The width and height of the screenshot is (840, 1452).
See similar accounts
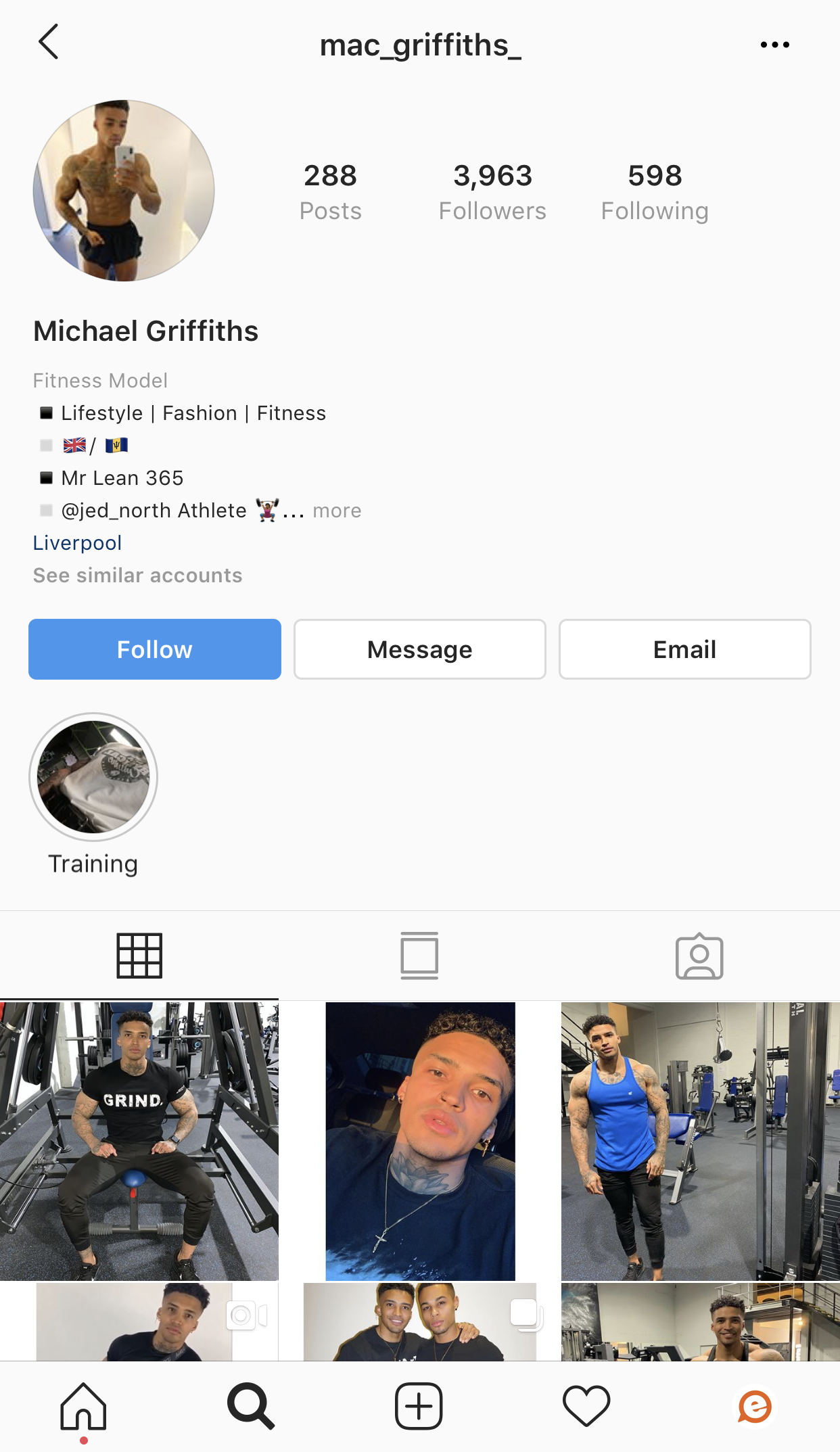tap(137, 576)
